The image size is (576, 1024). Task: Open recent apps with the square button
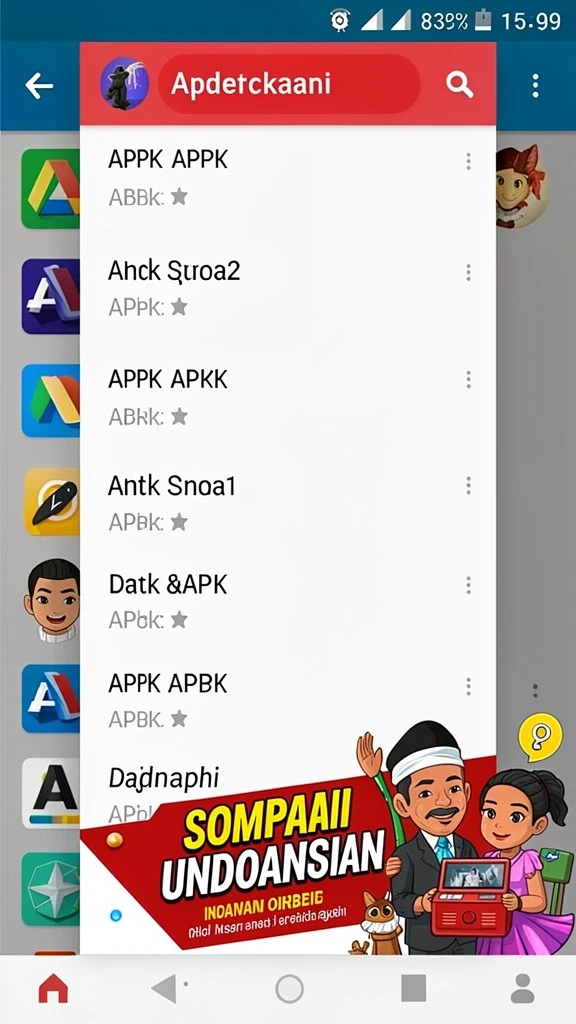(x=413, y=988)
